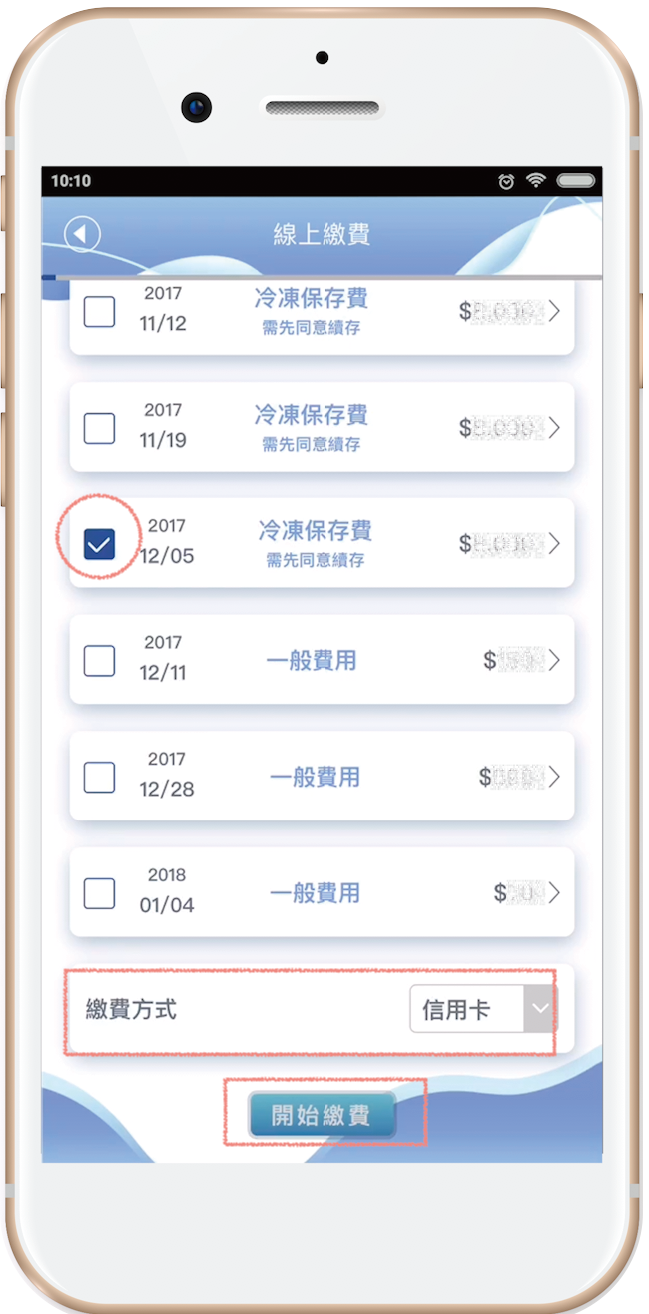
Task: Open the 01/04 一般費用 detail arrow
Action: 554,892
